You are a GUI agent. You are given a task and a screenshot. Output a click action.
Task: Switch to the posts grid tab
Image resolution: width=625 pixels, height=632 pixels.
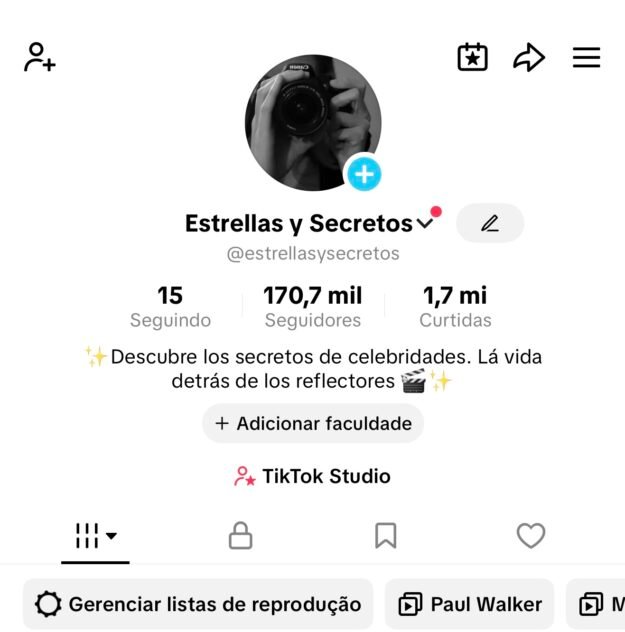coord(95,536)
